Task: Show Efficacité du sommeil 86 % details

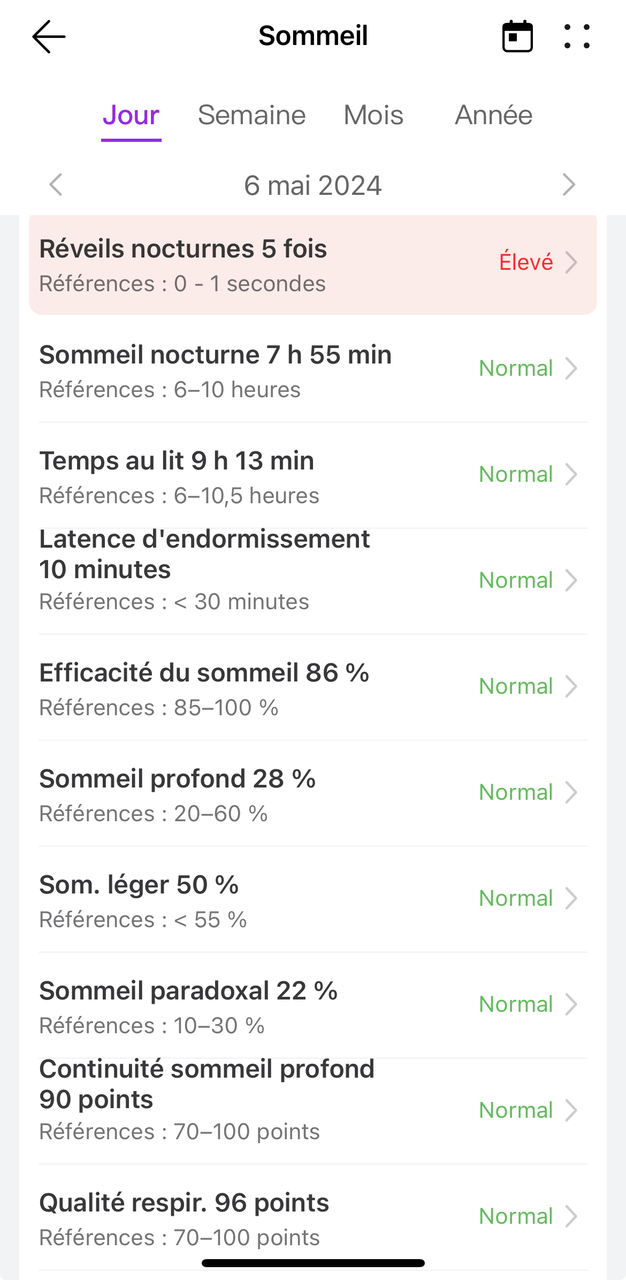Action: (x=313, y=688)
